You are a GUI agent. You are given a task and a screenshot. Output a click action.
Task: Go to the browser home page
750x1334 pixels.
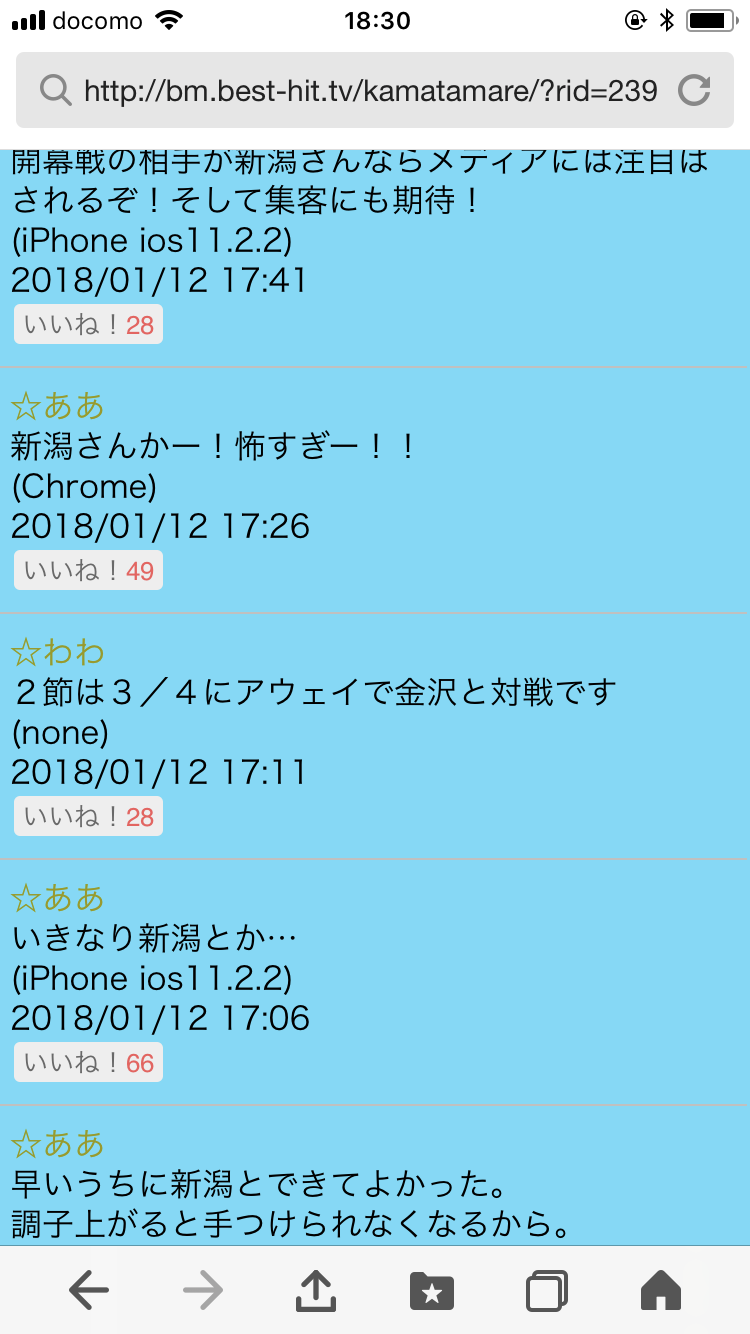pyautogui.click(x=661, y=1290)
